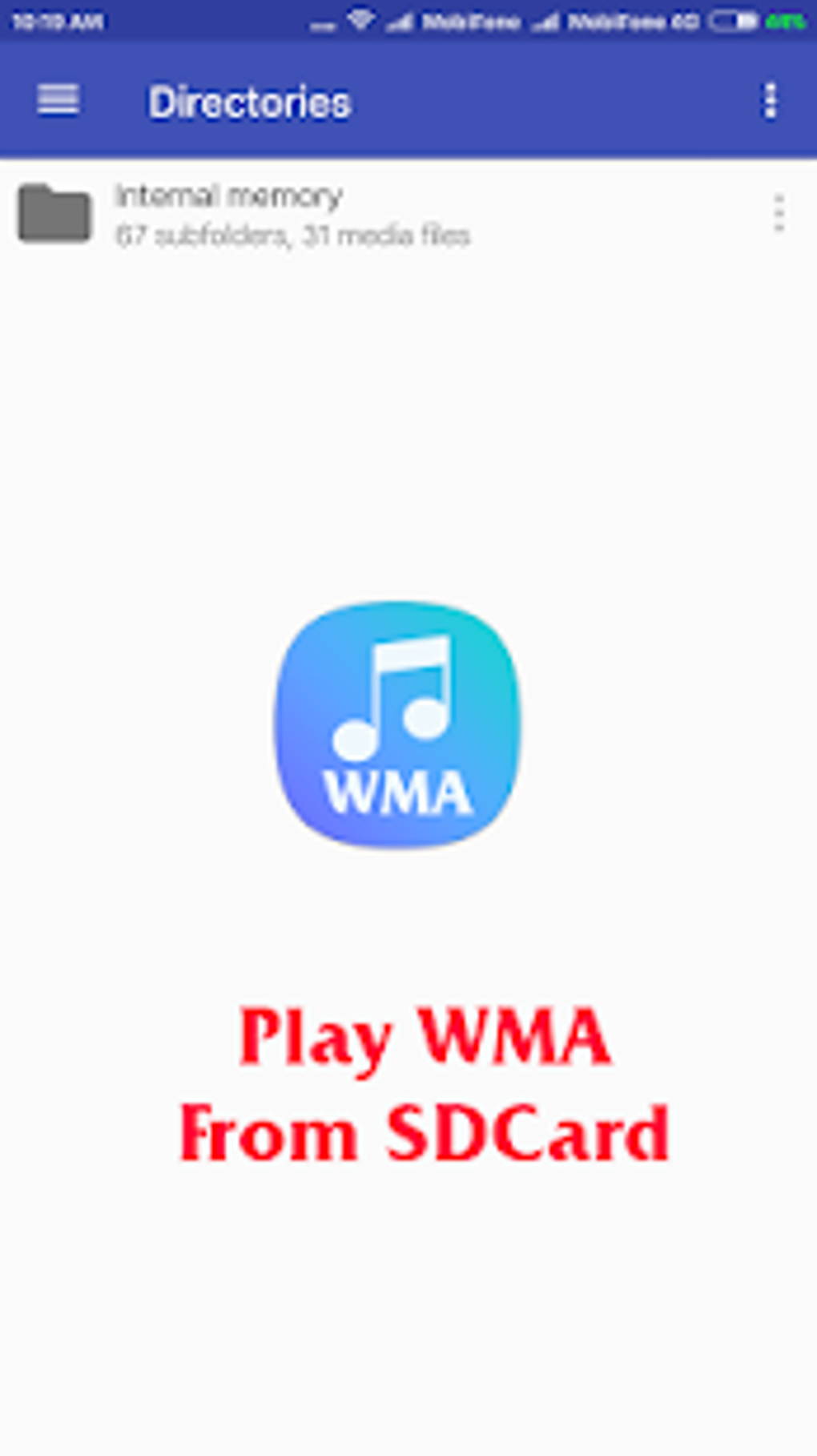Tap the Wi-Fi icon in the status bar
Image resolution: width=817 pixels, height=1456 pixels.
(x=362, y=19)
